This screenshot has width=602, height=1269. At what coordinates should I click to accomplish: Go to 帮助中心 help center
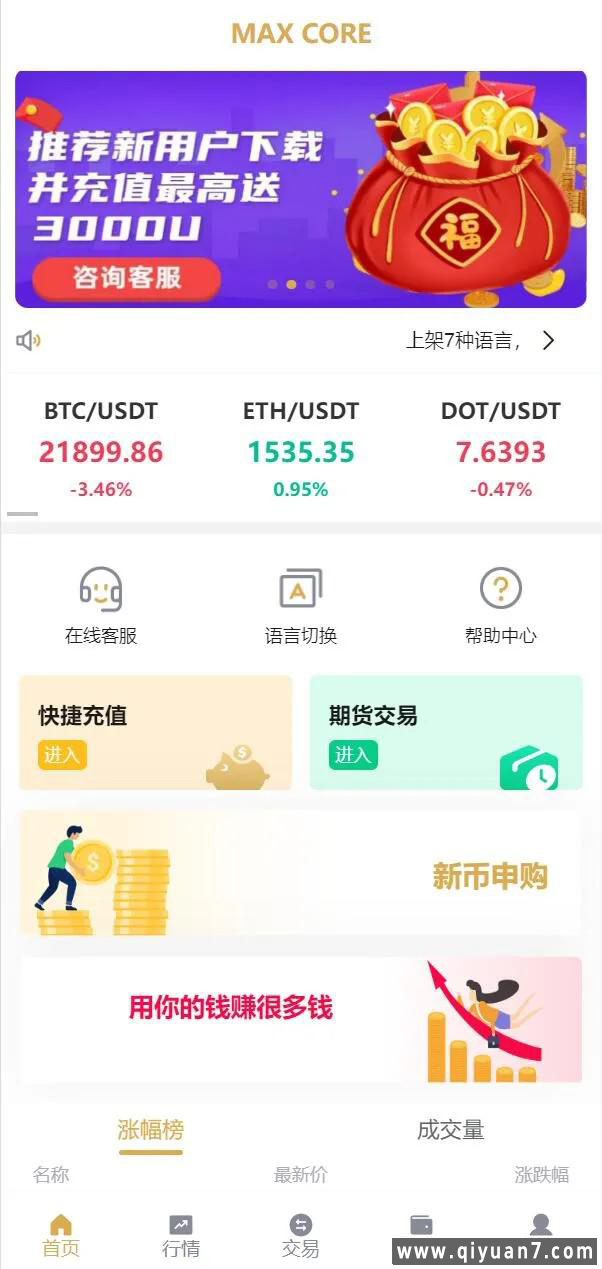(x=501, y=605)
